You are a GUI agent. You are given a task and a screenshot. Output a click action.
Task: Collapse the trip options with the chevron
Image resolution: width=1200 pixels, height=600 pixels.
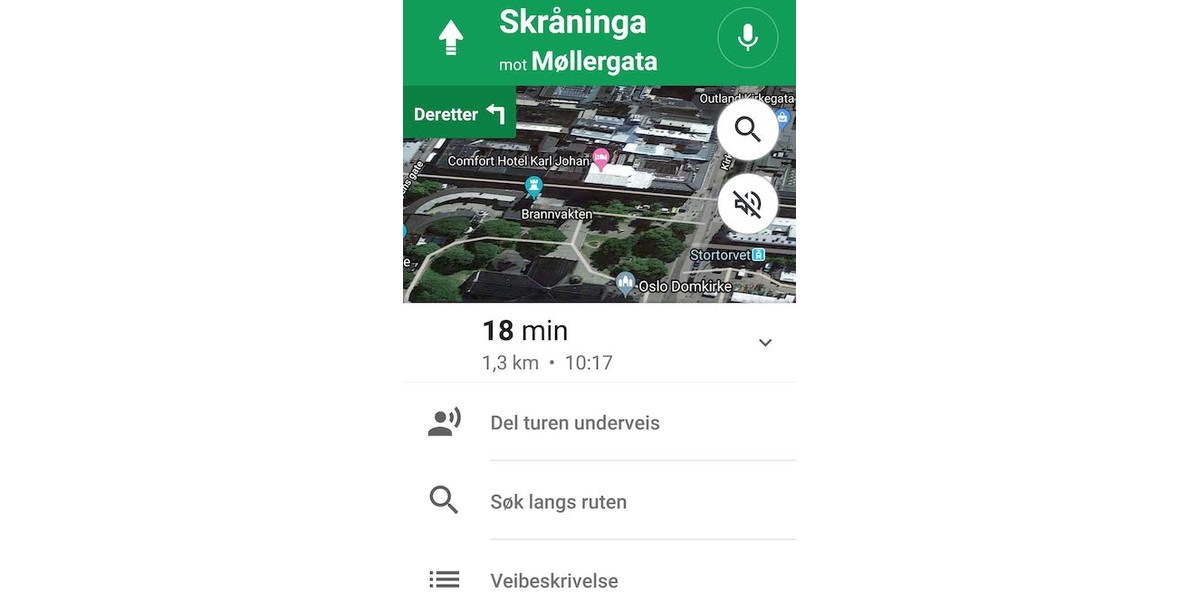(765, 343)
